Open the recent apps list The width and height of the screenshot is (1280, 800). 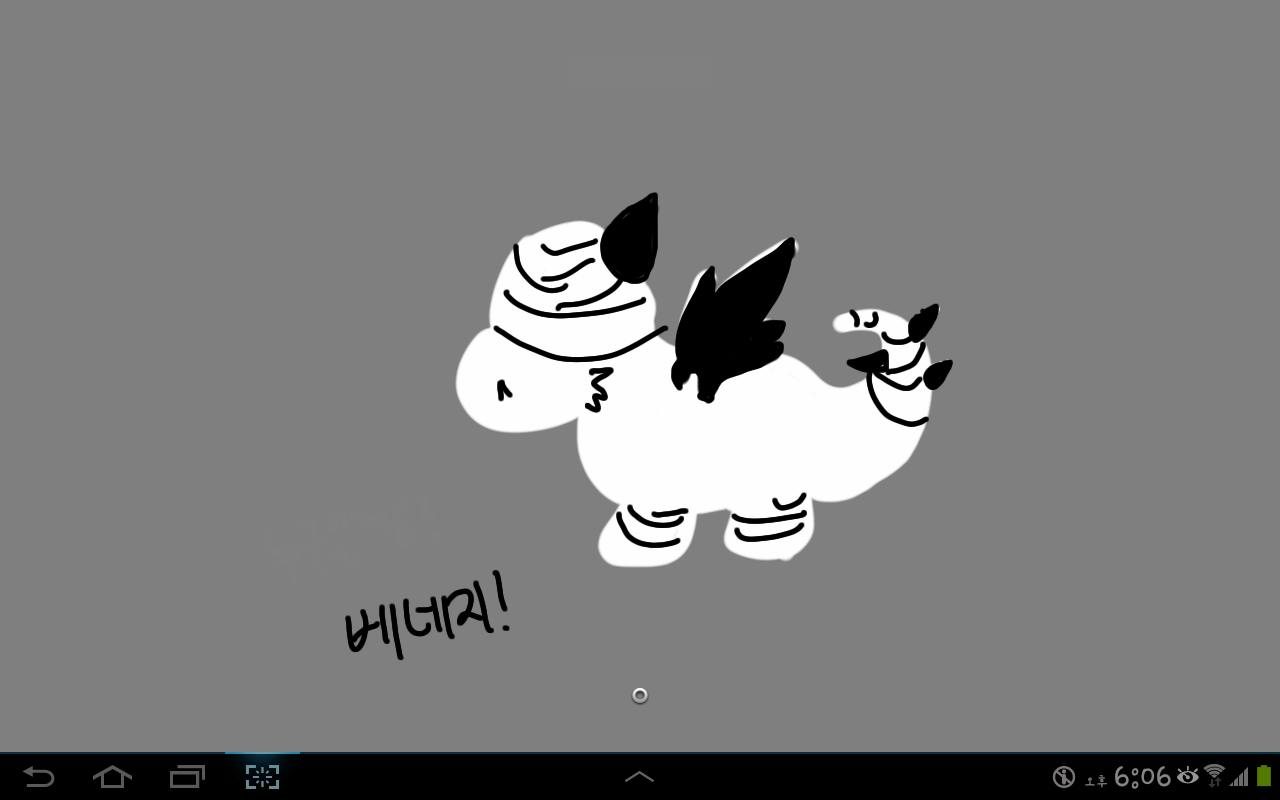pyautogui.click(x=187, y=777)
